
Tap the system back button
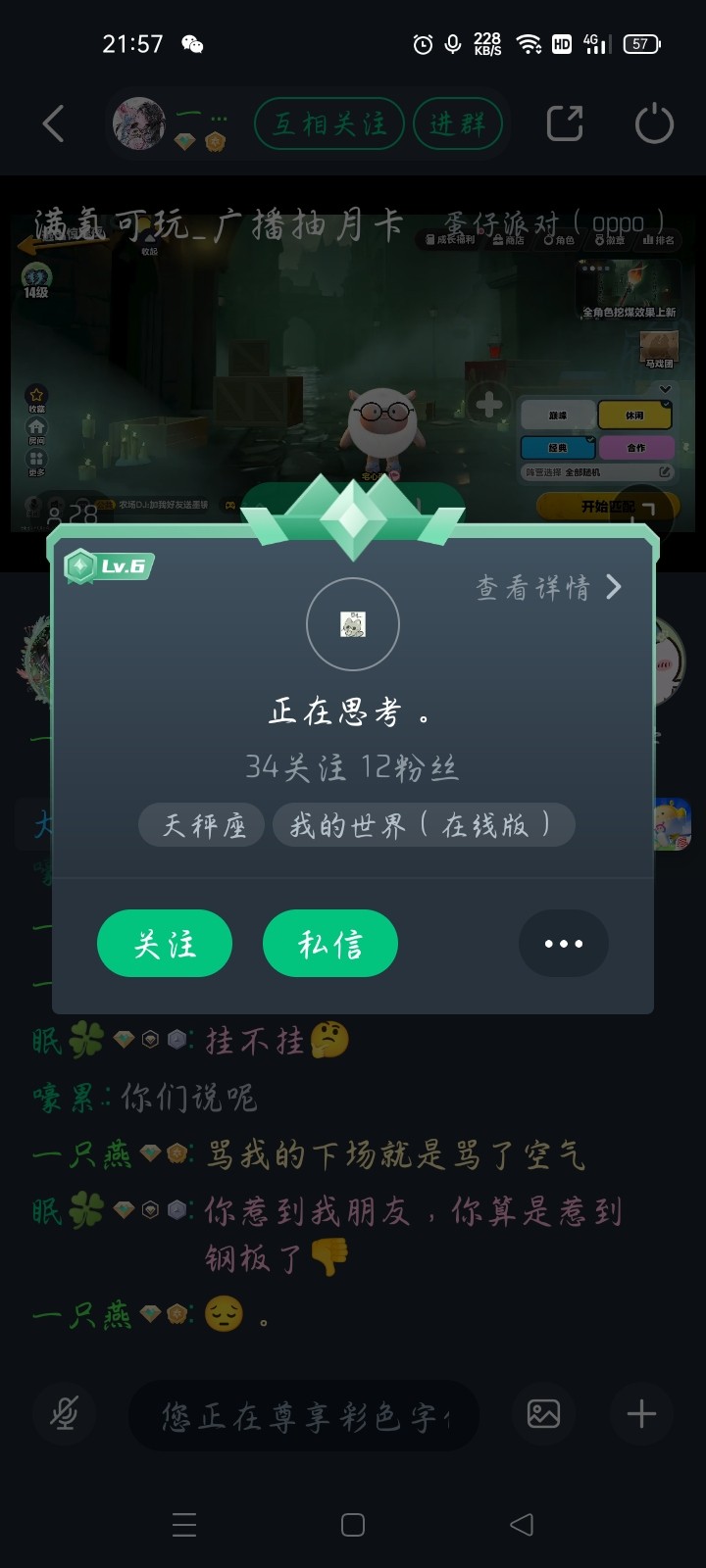pos(522,1525)
